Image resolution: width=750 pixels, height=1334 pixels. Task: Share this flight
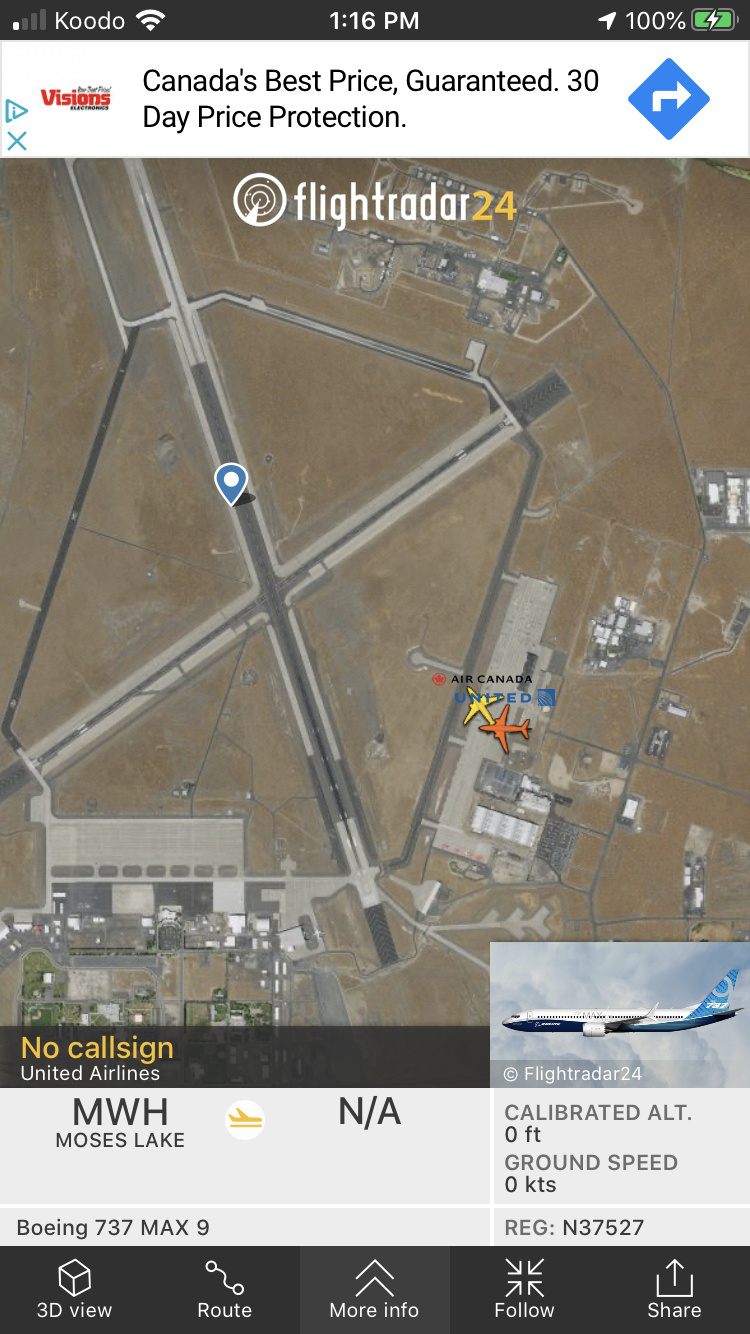click(x=674, y=1290)
